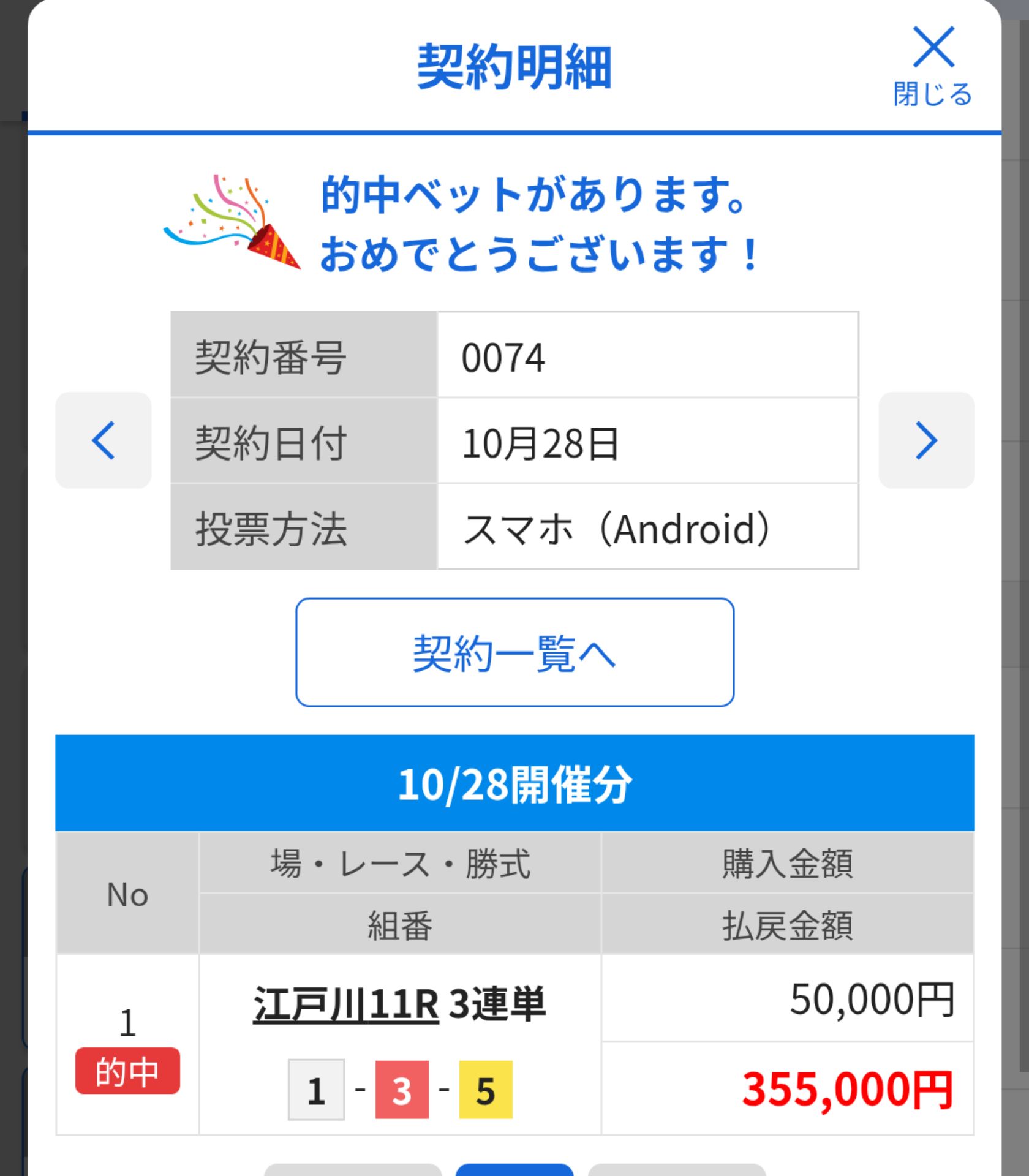The image size is (1029, 1176).
Task: Select the red boat number 3 box
Action: [x=401, y=1087]
